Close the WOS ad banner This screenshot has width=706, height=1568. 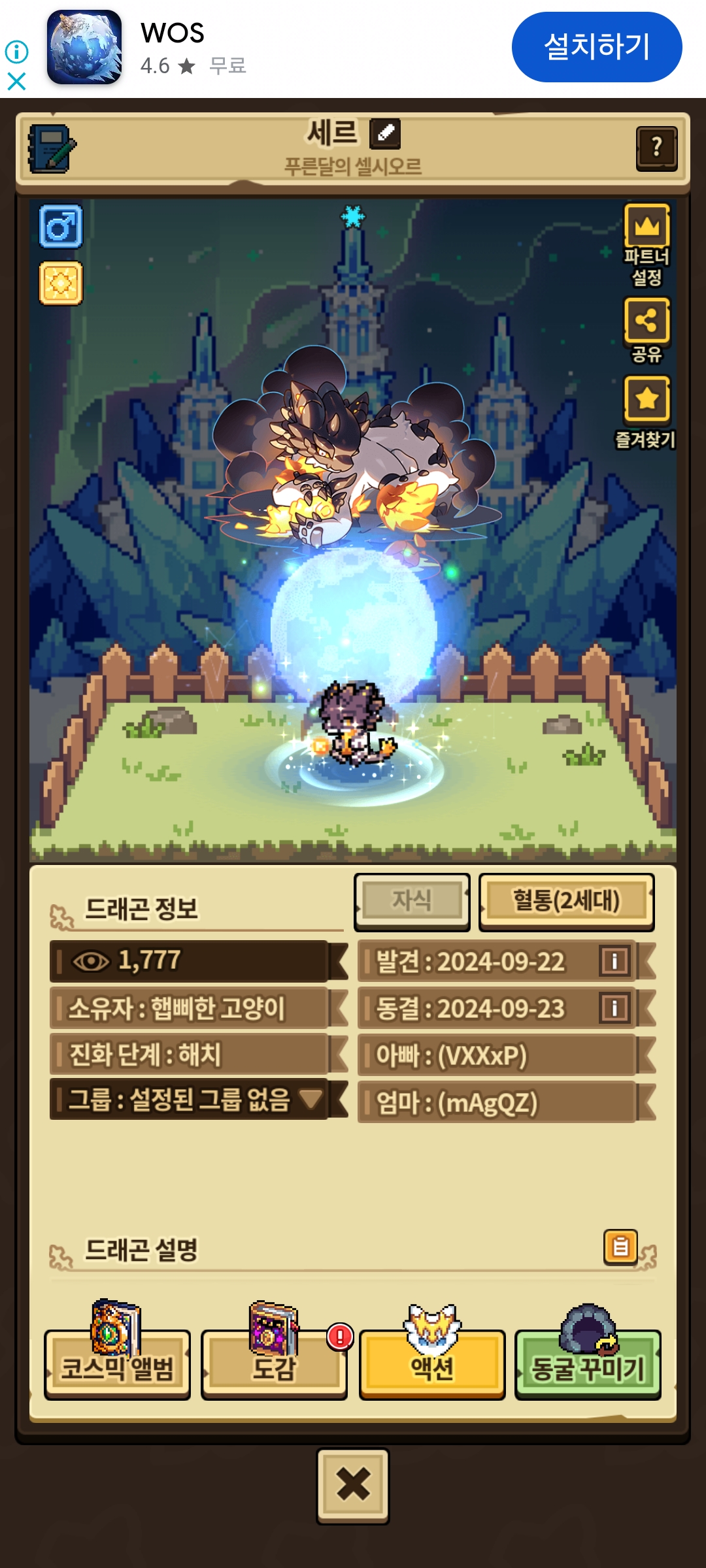point(16,82)
